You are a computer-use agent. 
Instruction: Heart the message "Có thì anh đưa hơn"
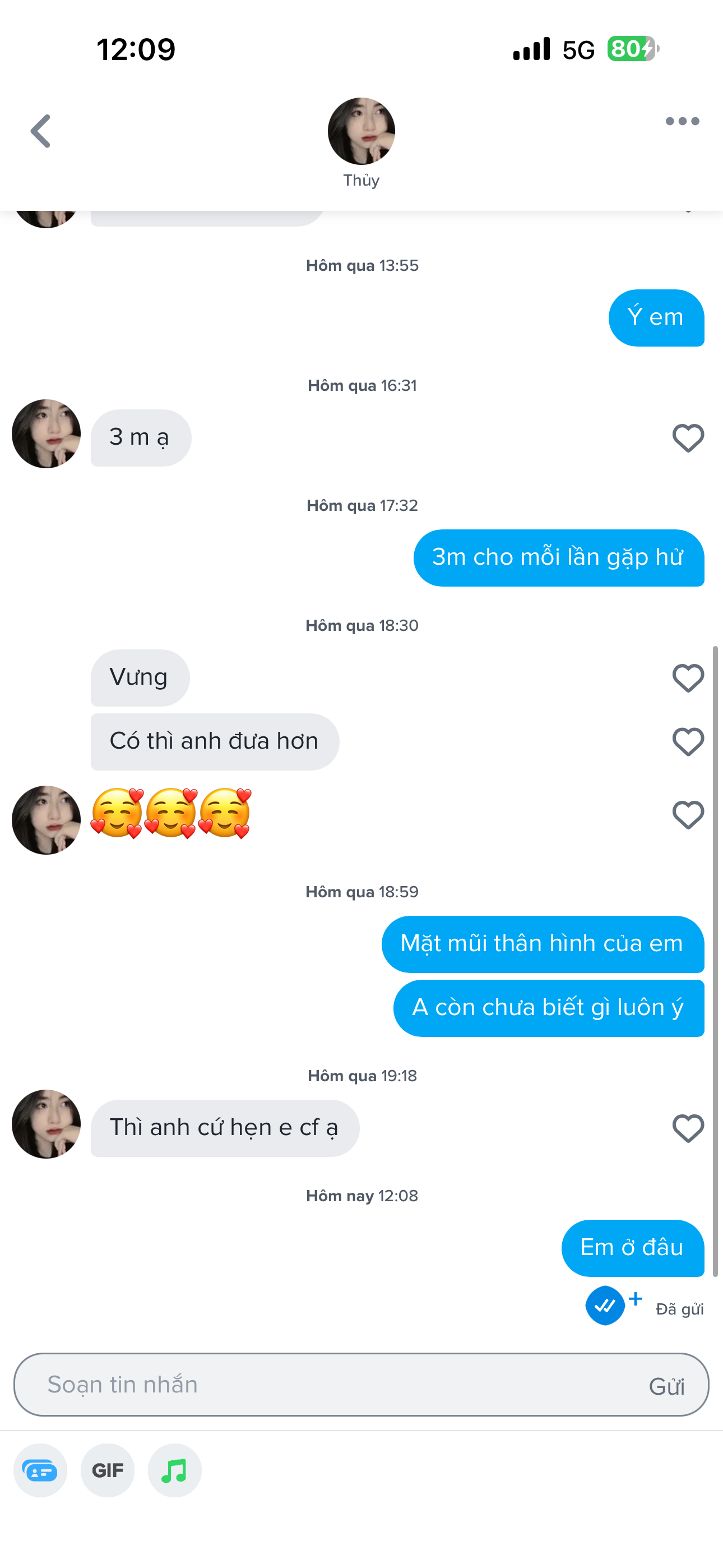click(x=688, y=741)
